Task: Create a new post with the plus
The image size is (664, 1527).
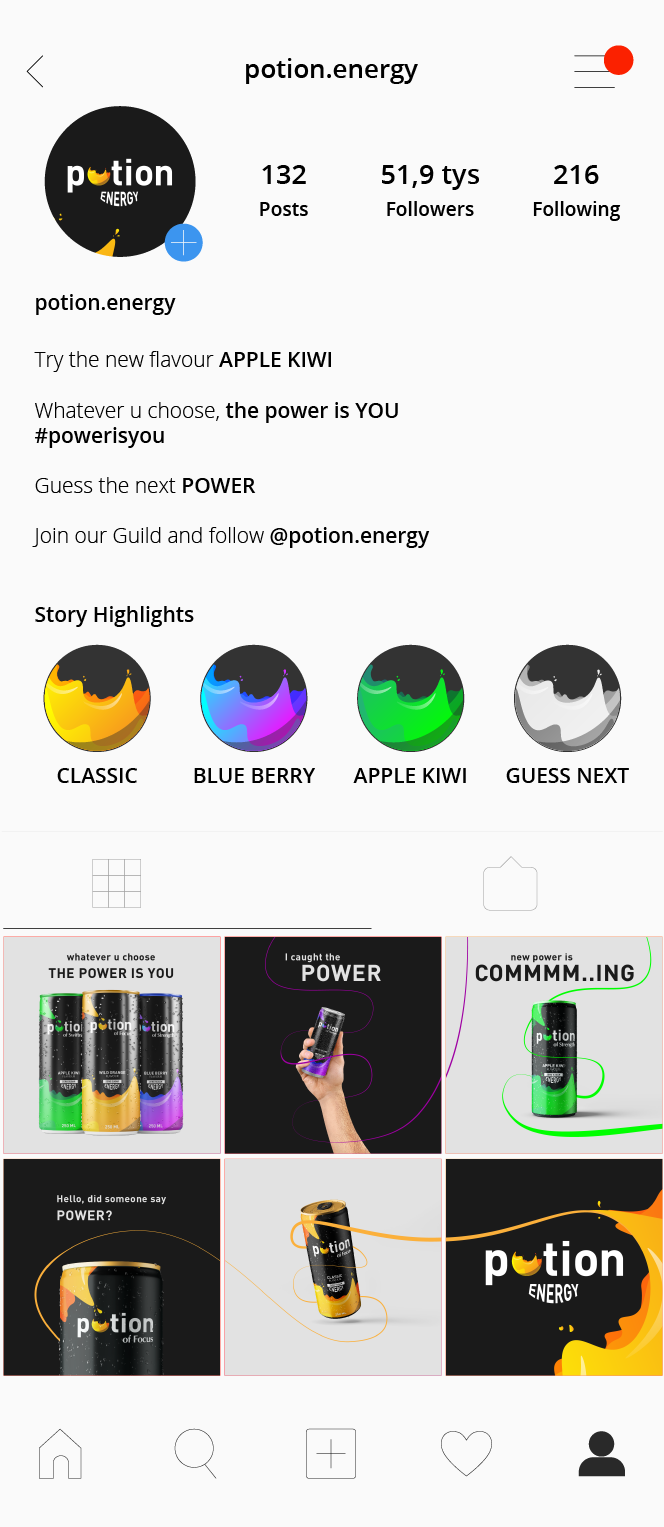Action: 331,1454
